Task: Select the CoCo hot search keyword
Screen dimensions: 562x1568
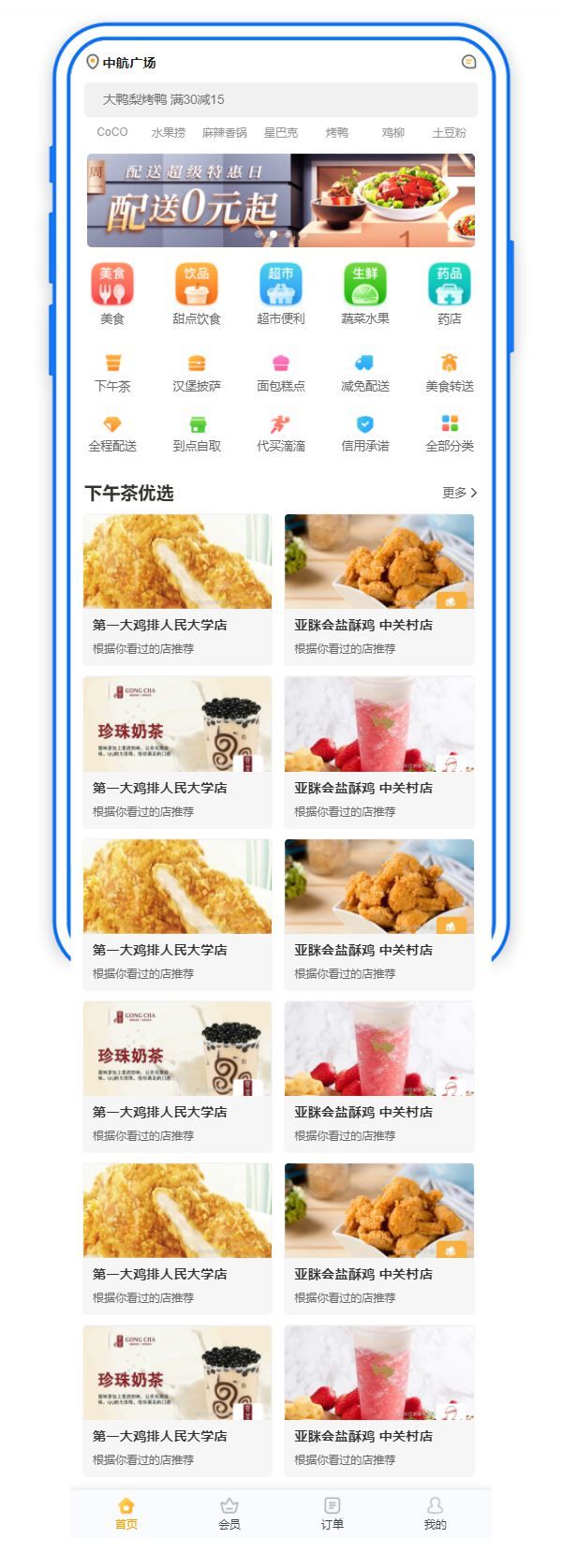Action: (112, 132)
